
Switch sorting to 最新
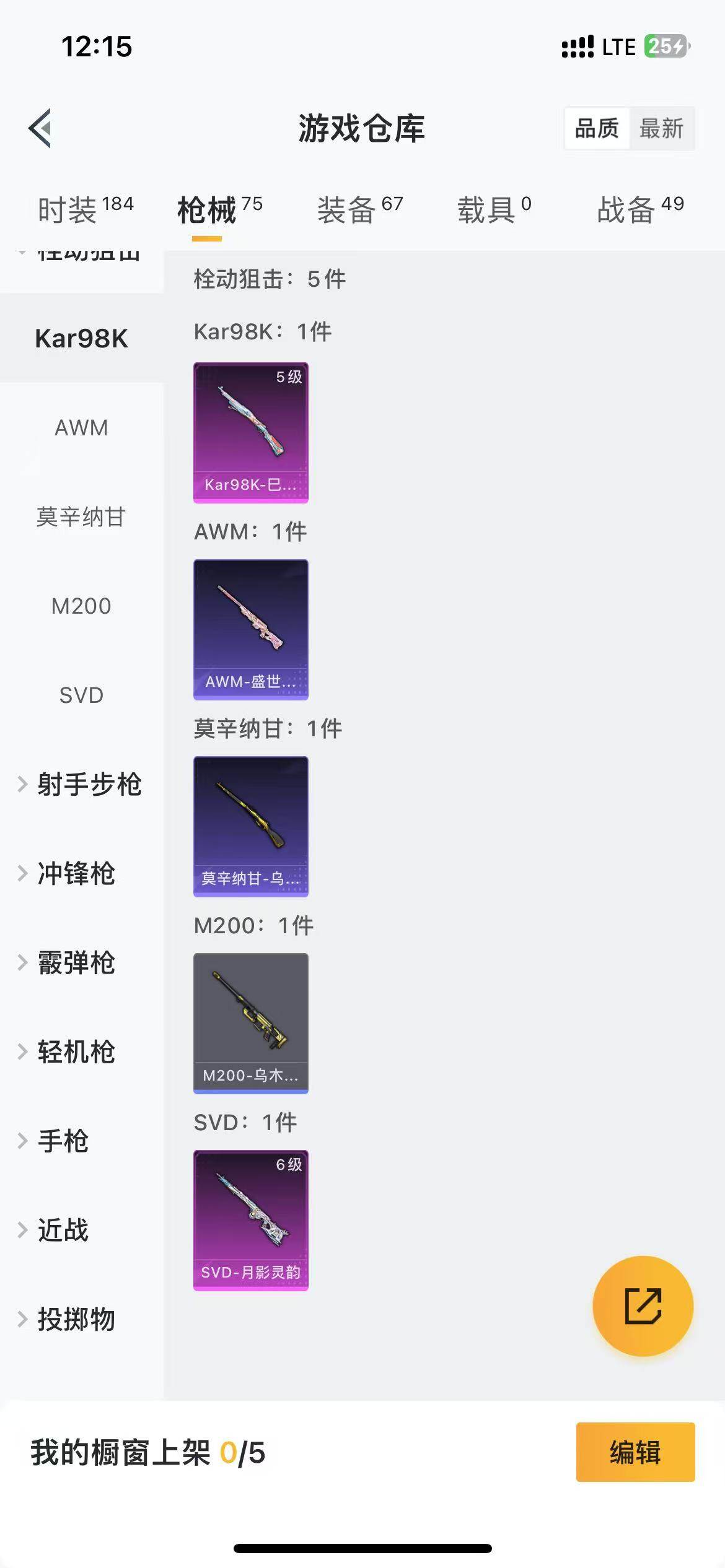(662, 129)
